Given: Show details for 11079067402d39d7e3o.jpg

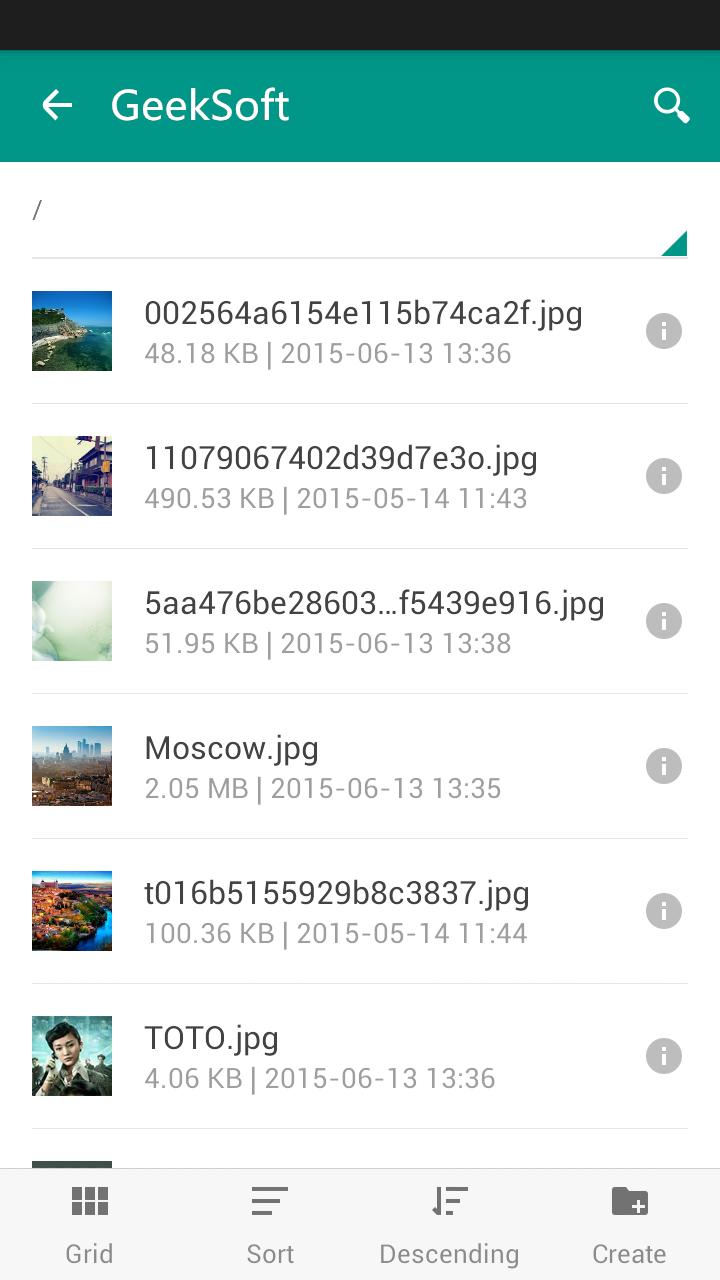Looking at the screenshot, I should click(x=664, y=476).
